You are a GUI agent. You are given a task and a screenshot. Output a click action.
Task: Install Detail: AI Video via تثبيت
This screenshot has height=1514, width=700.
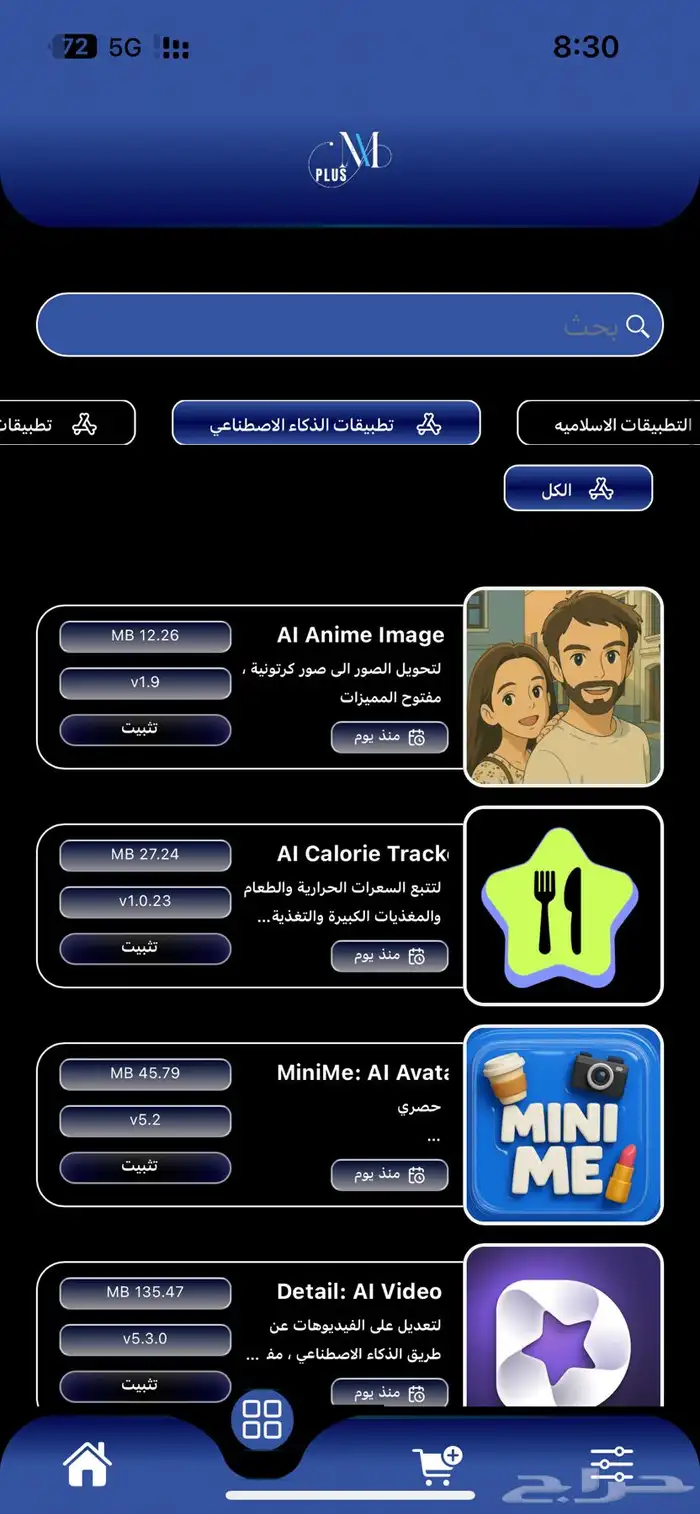coord(145,1385)
